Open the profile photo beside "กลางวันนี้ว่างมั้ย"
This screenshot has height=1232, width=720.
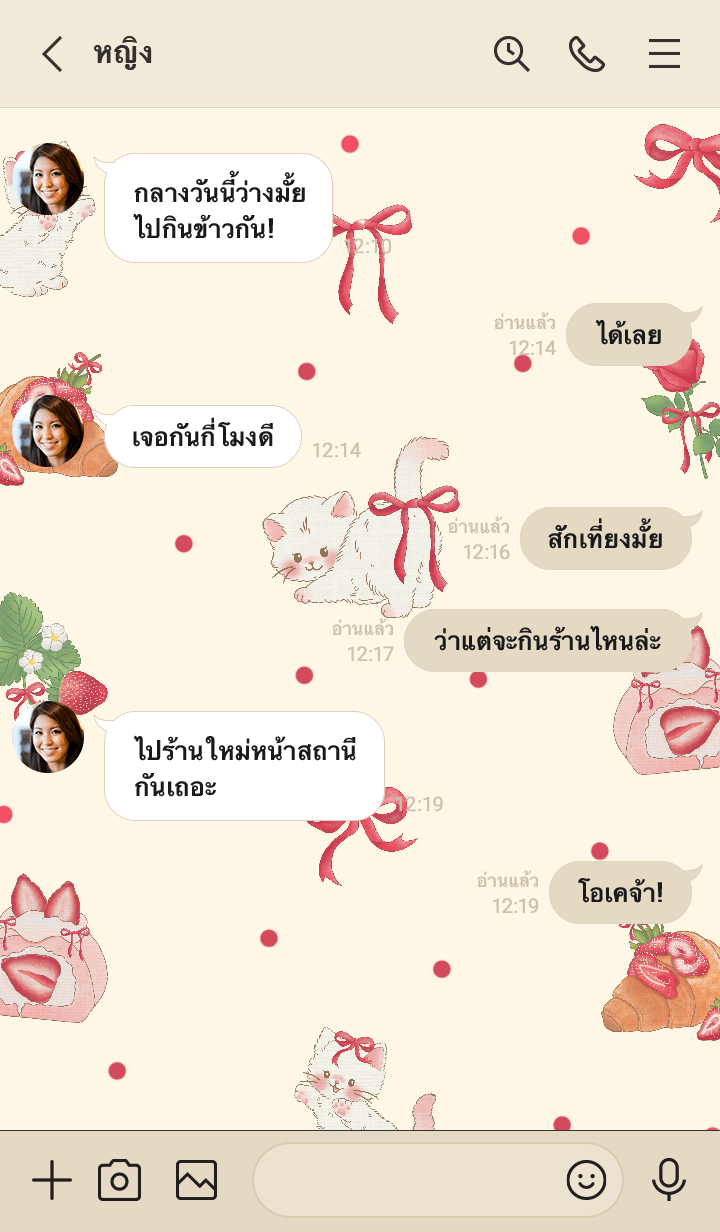tap(48, 180)
